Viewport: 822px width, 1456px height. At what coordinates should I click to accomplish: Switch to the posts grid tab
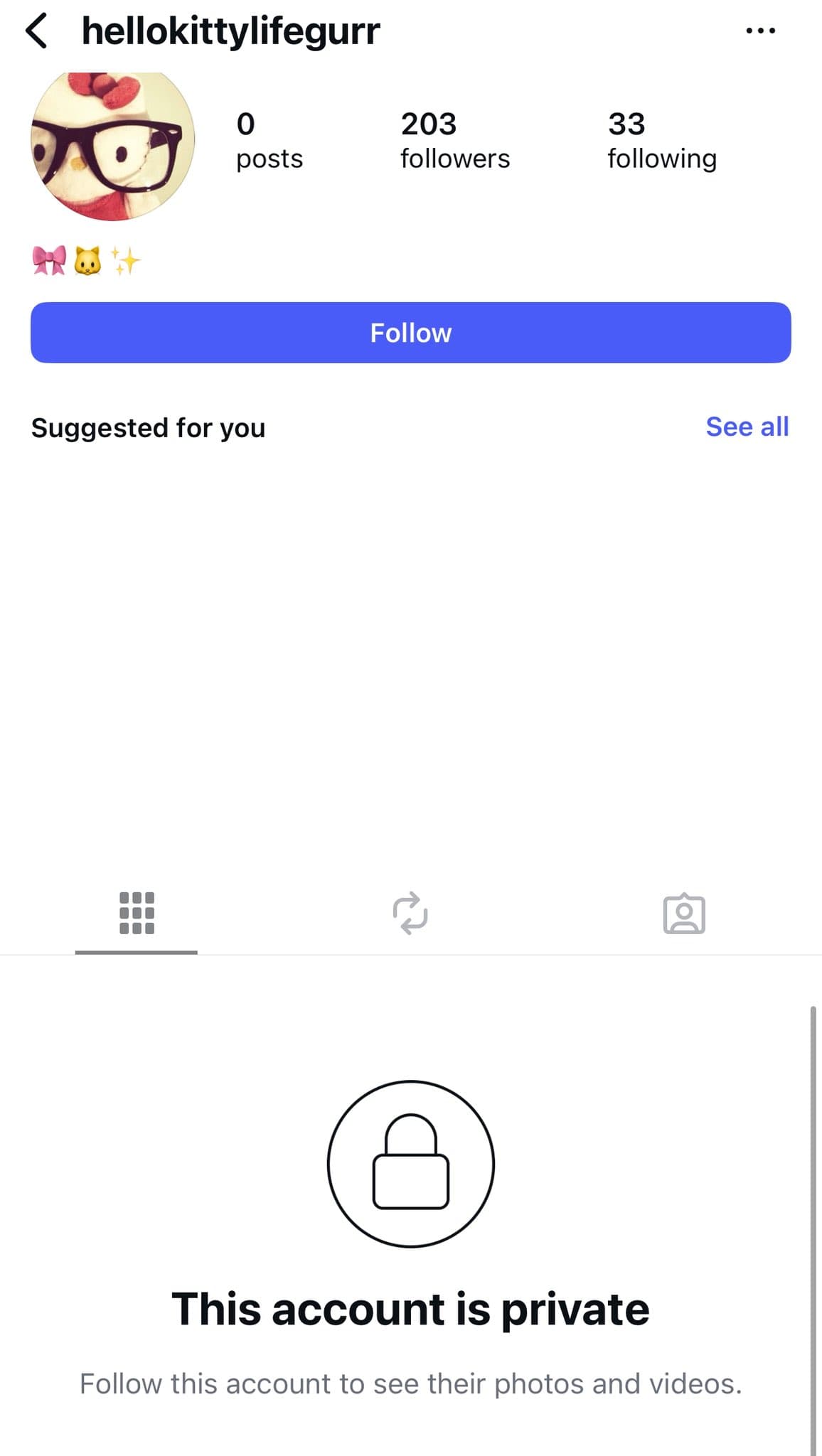click(137, 914)
